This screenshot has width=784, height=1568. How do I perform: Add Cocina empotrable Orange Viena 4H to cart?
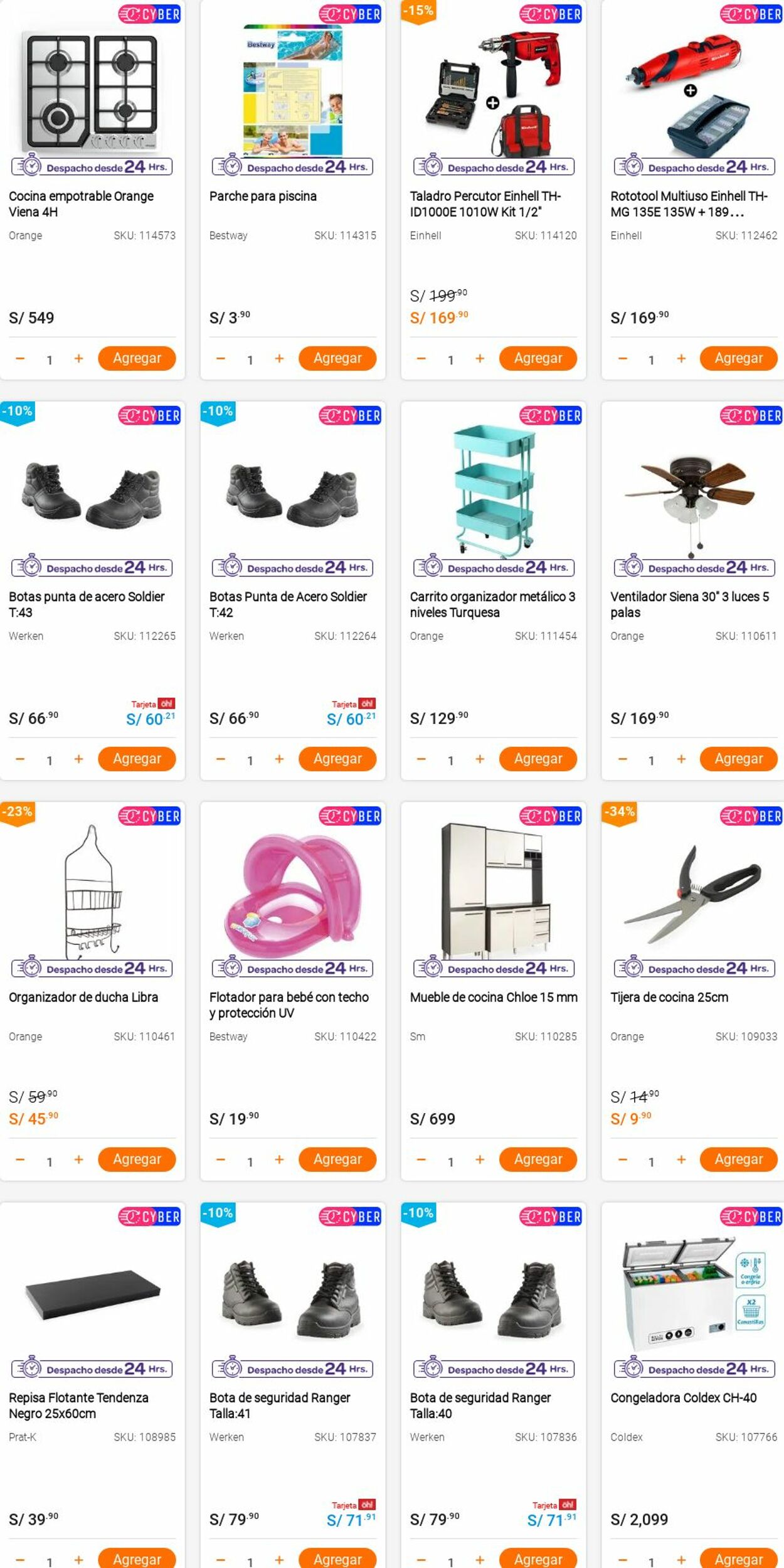136,358
